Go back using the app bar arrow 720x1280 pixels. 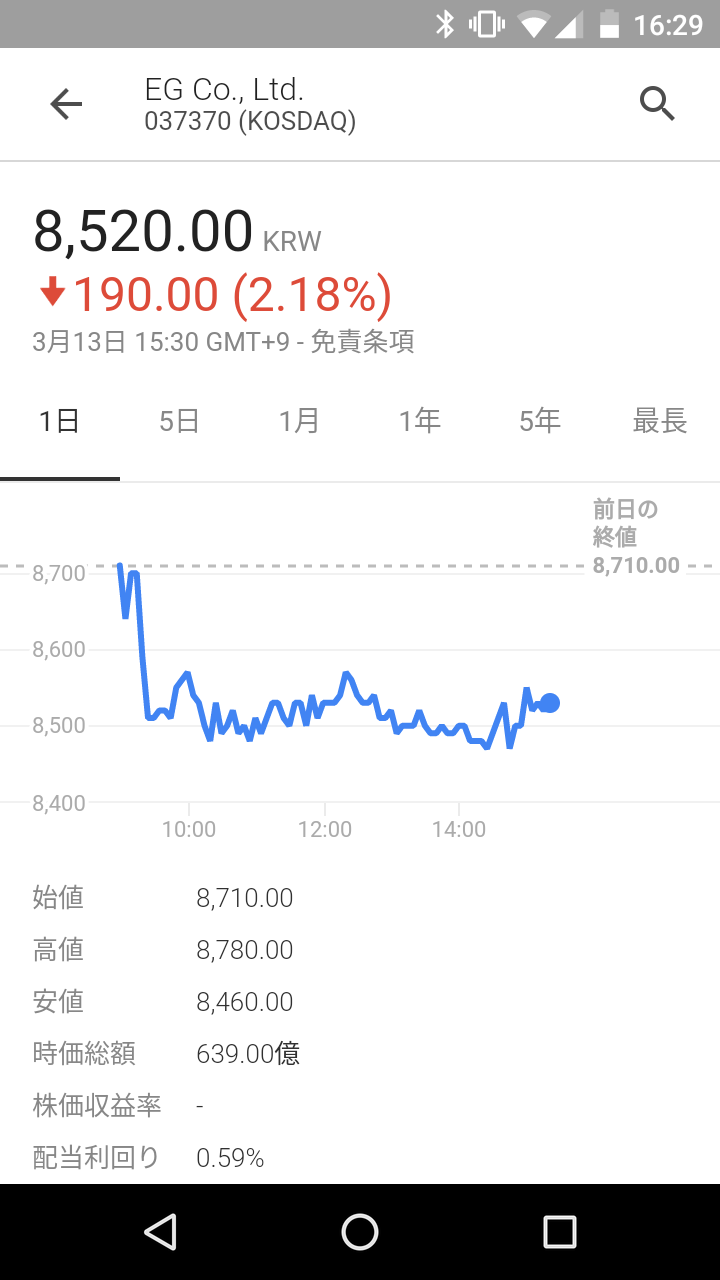click(66, 104)
